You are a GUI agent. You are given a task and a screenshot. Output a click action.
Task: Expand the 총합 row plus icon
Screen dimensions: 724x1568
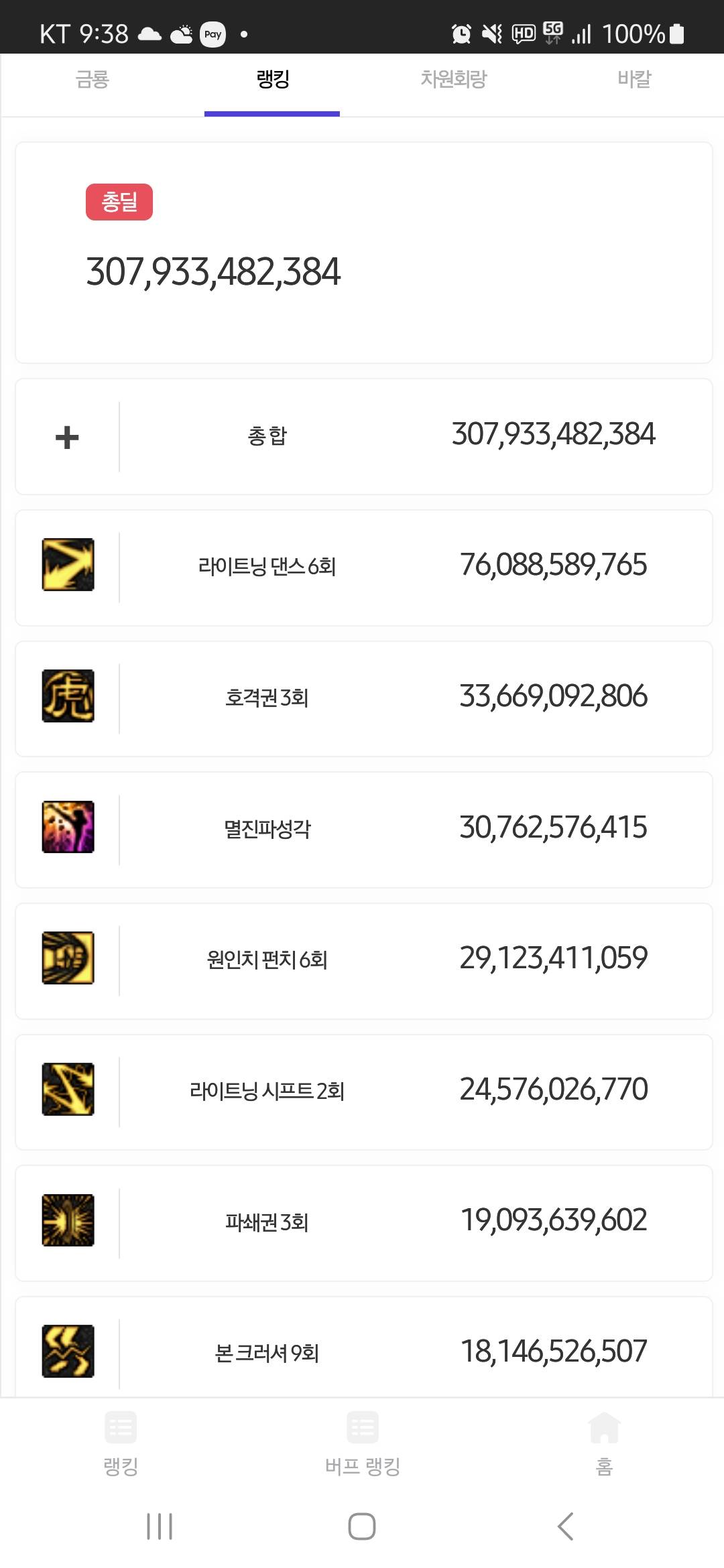pyautogui.click(x=67, y=438)
